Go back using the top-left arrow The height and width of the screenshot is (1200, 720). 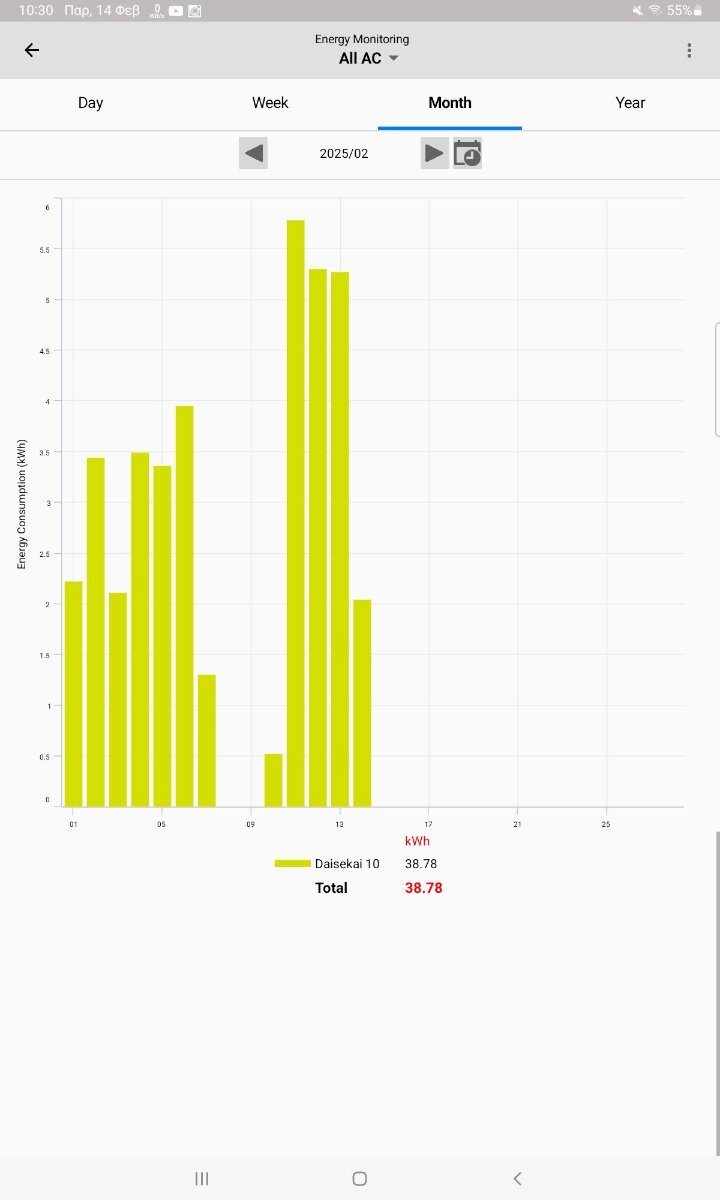[32, 50]
